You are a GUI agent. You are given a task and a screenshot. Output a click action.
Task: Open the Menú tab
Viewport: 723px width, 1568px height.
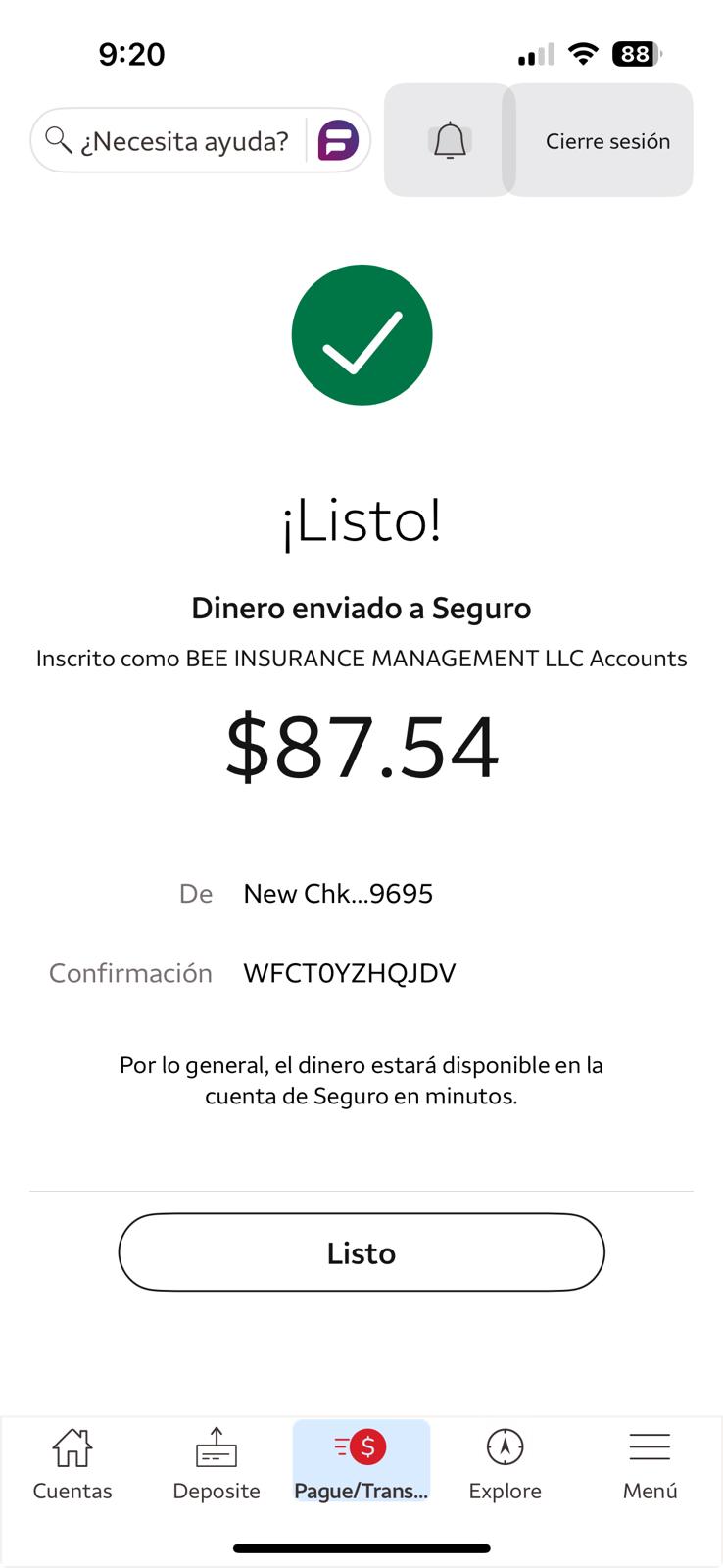coord(650,1464)
